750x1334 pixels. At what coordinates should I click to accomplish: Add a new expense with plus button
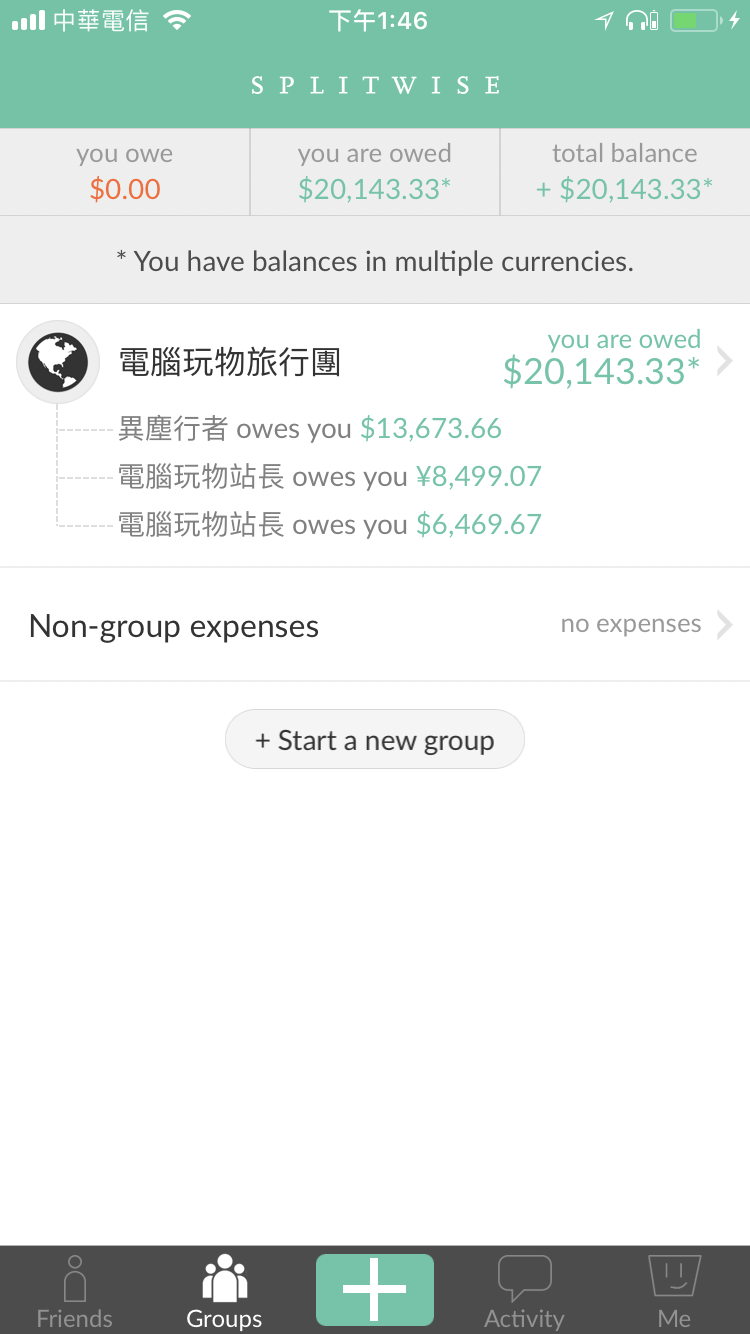[x=375, y=1290]
